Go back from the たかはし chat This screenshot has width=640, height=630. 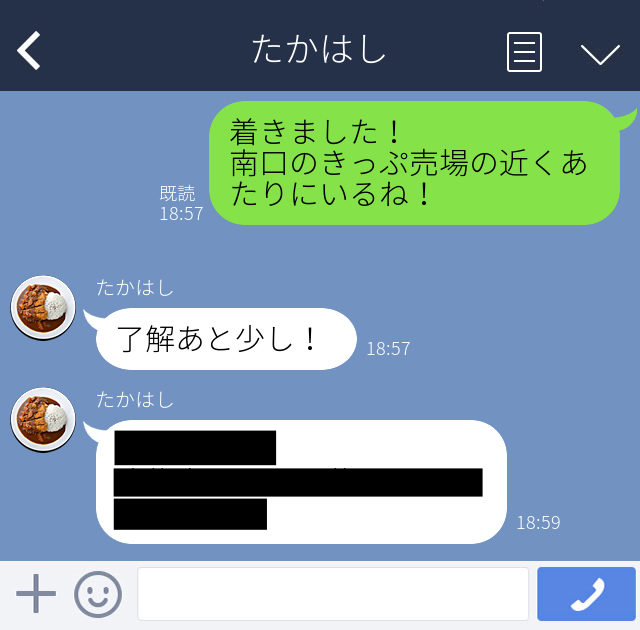[30, 50]
